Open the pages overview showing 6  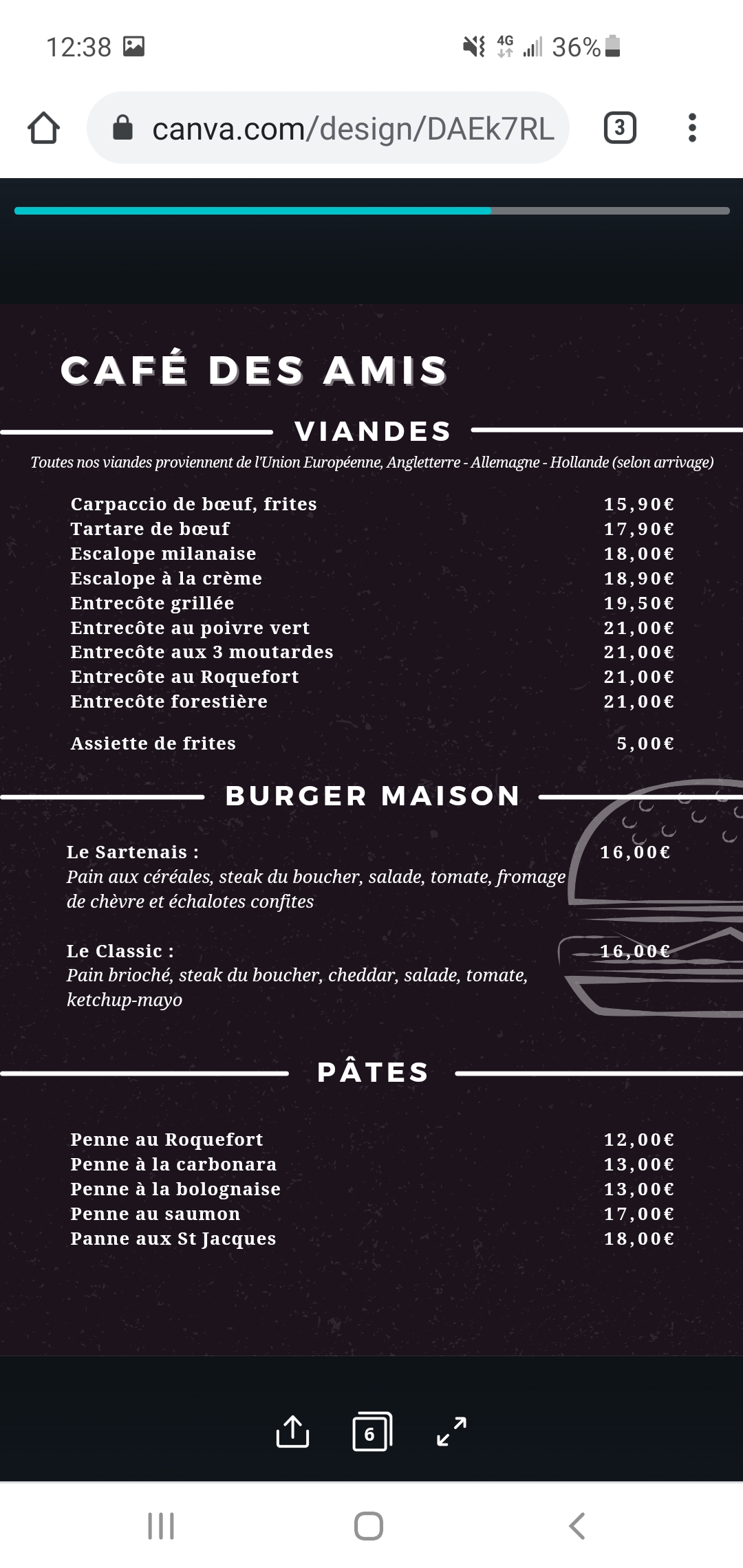(x=372, y=1432)
